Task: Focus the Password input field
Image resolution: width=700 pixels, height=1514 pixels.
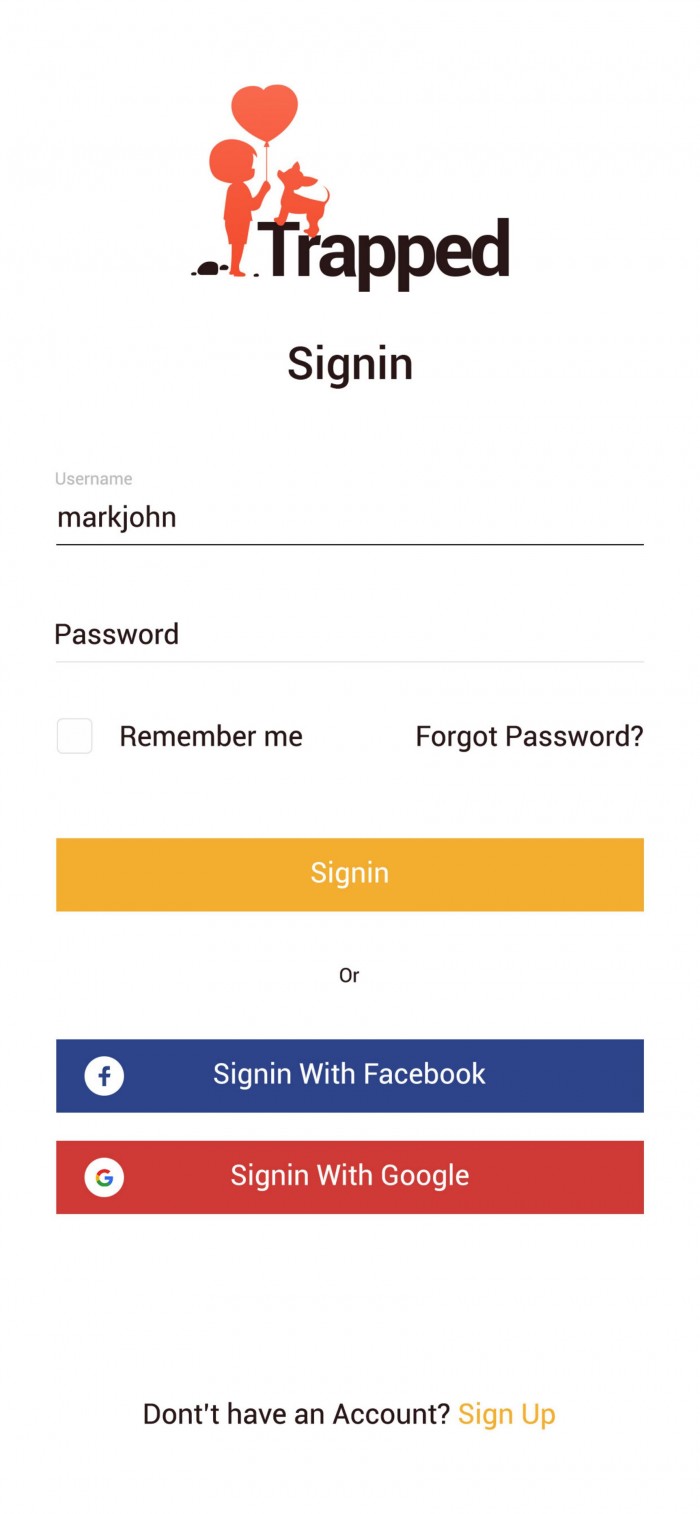Action: [349, 635]
